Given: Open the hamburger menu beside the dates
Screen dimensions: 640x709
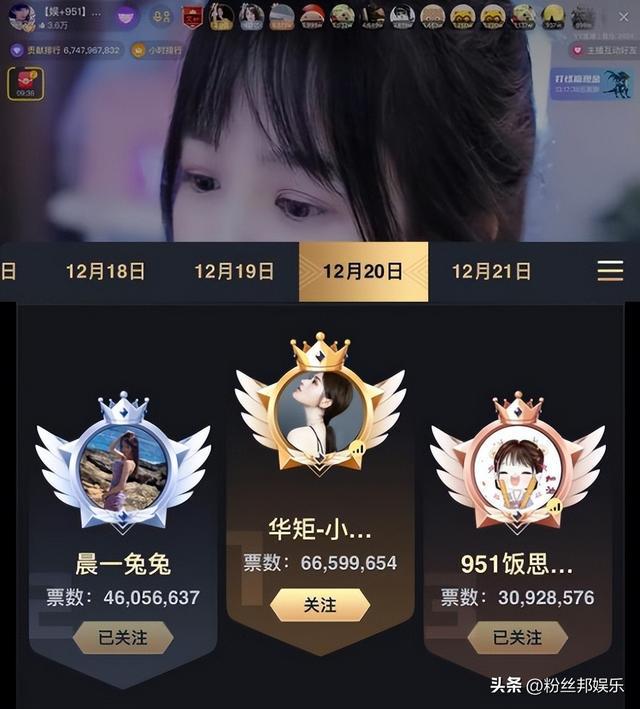Looking at the screenshot, I should [609, 271].
